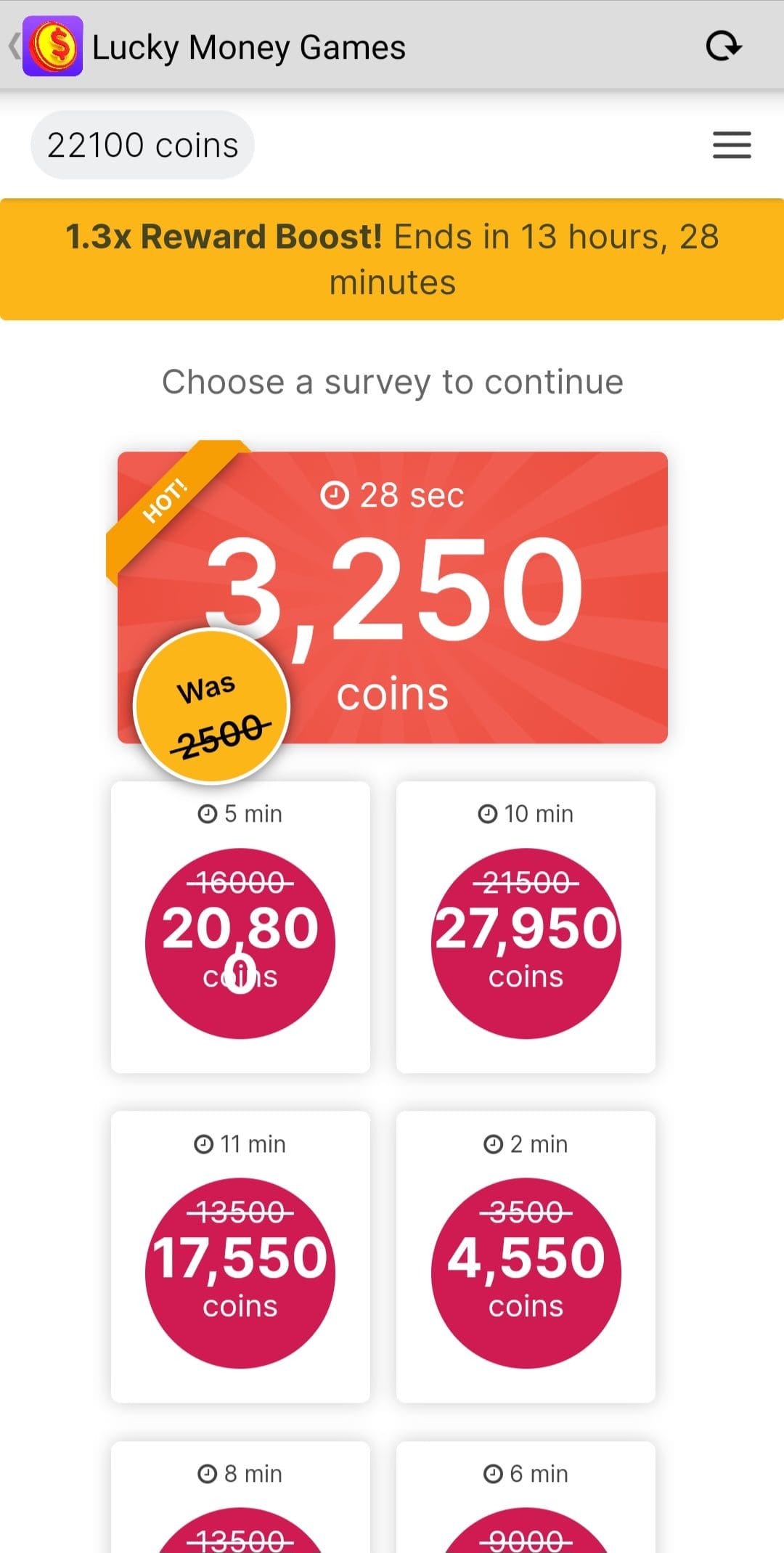This screenshot has height=1553, width=784.
Task: Go back using the header back arrow
Action: click(x=13, y=46)
